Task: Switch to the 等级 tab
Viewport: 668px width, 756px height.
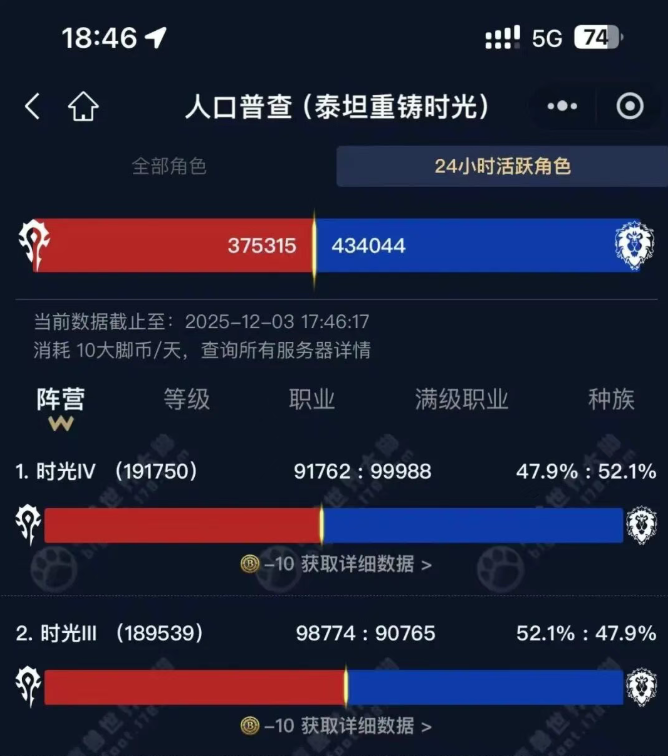Action: click(187, 400)
